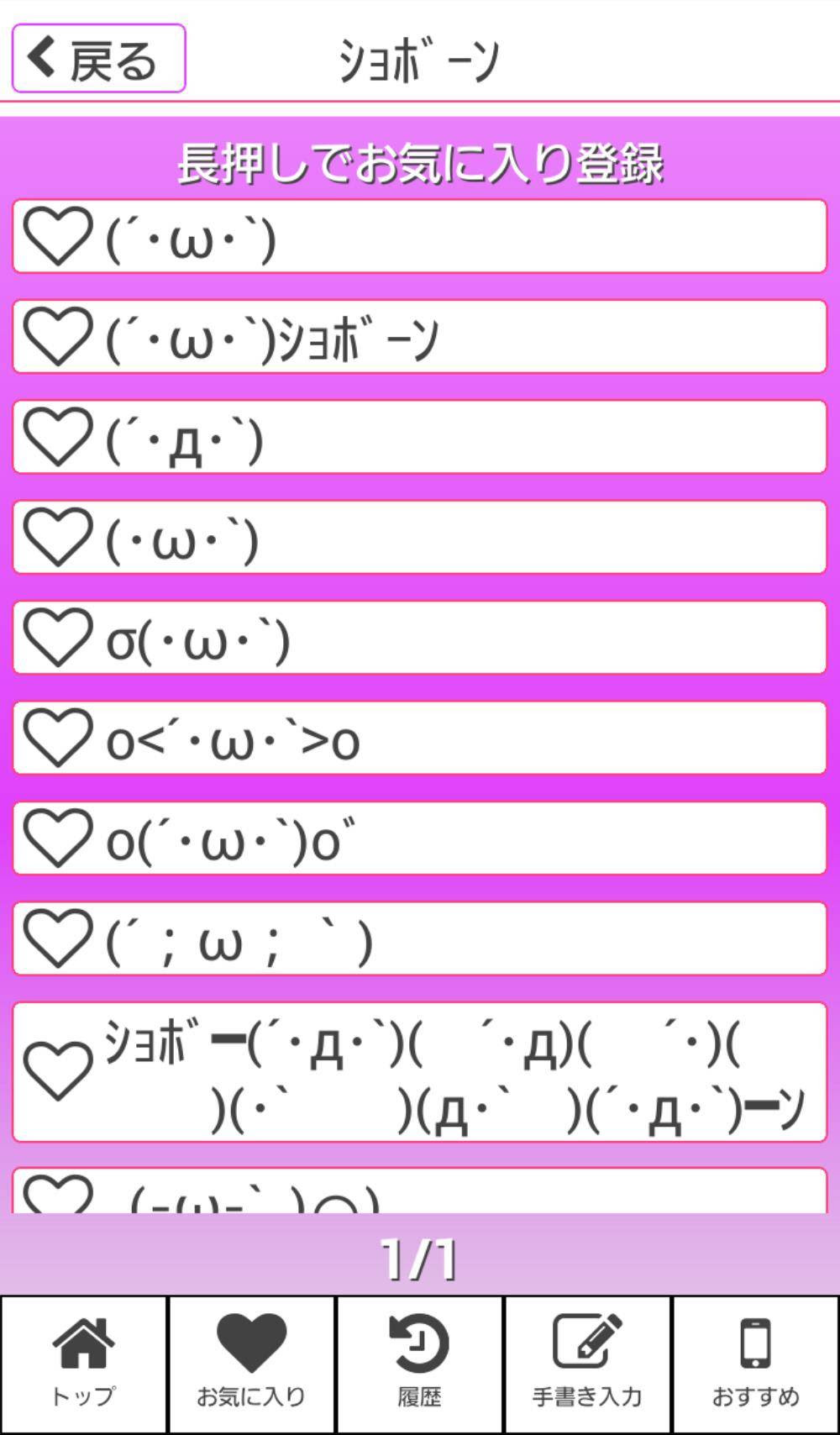Switch to the お気に入り favorites tab

click(251, 1364)
